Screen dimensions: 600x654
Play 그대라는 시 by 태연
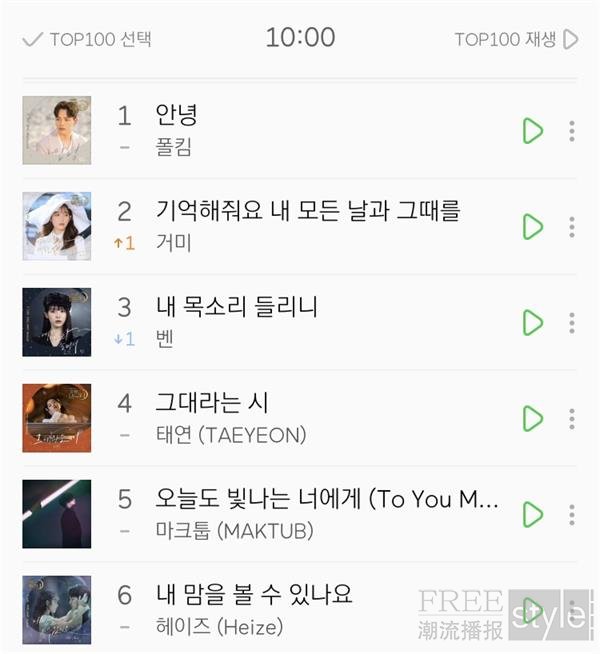[532, 418]
